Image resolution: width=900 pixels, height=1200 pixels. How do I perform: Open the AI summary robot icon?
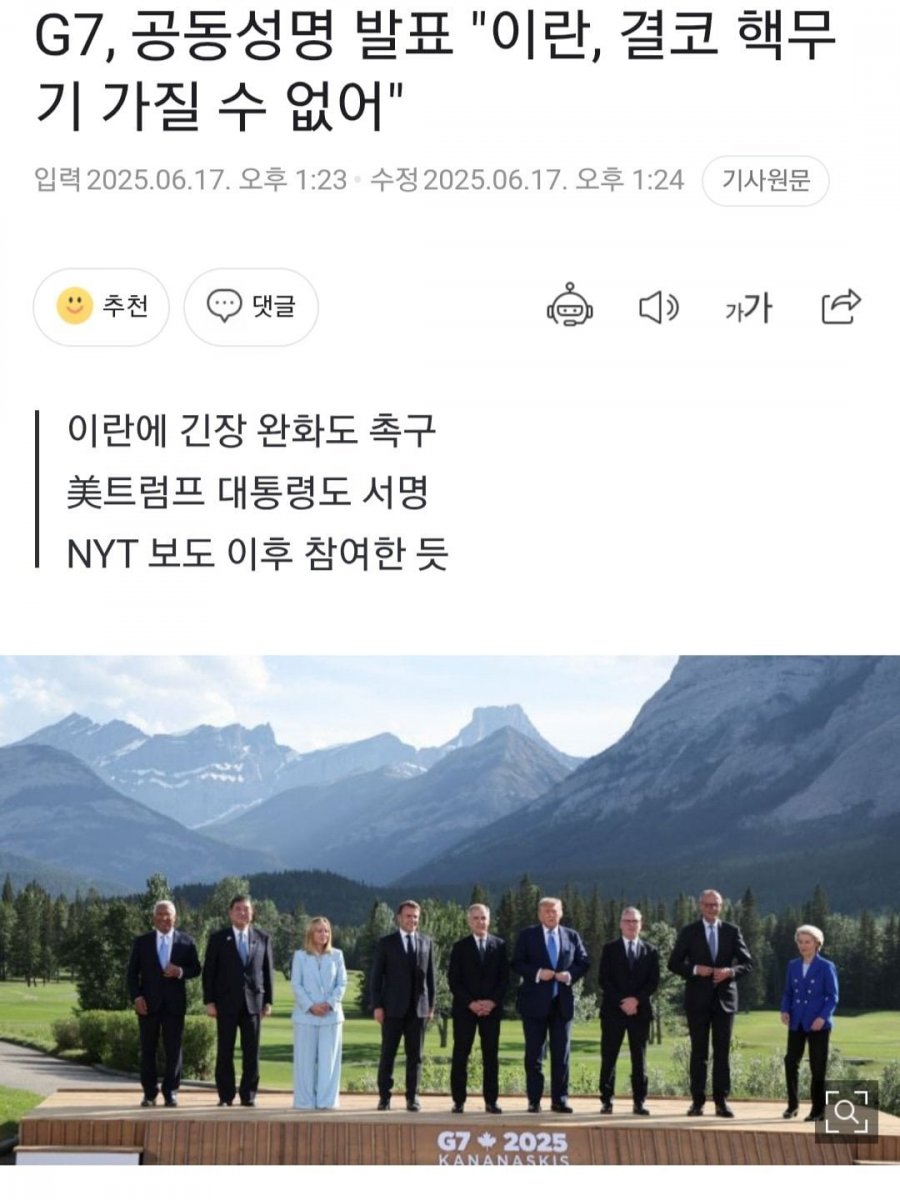pyautogui.click(x=570, y=306)
